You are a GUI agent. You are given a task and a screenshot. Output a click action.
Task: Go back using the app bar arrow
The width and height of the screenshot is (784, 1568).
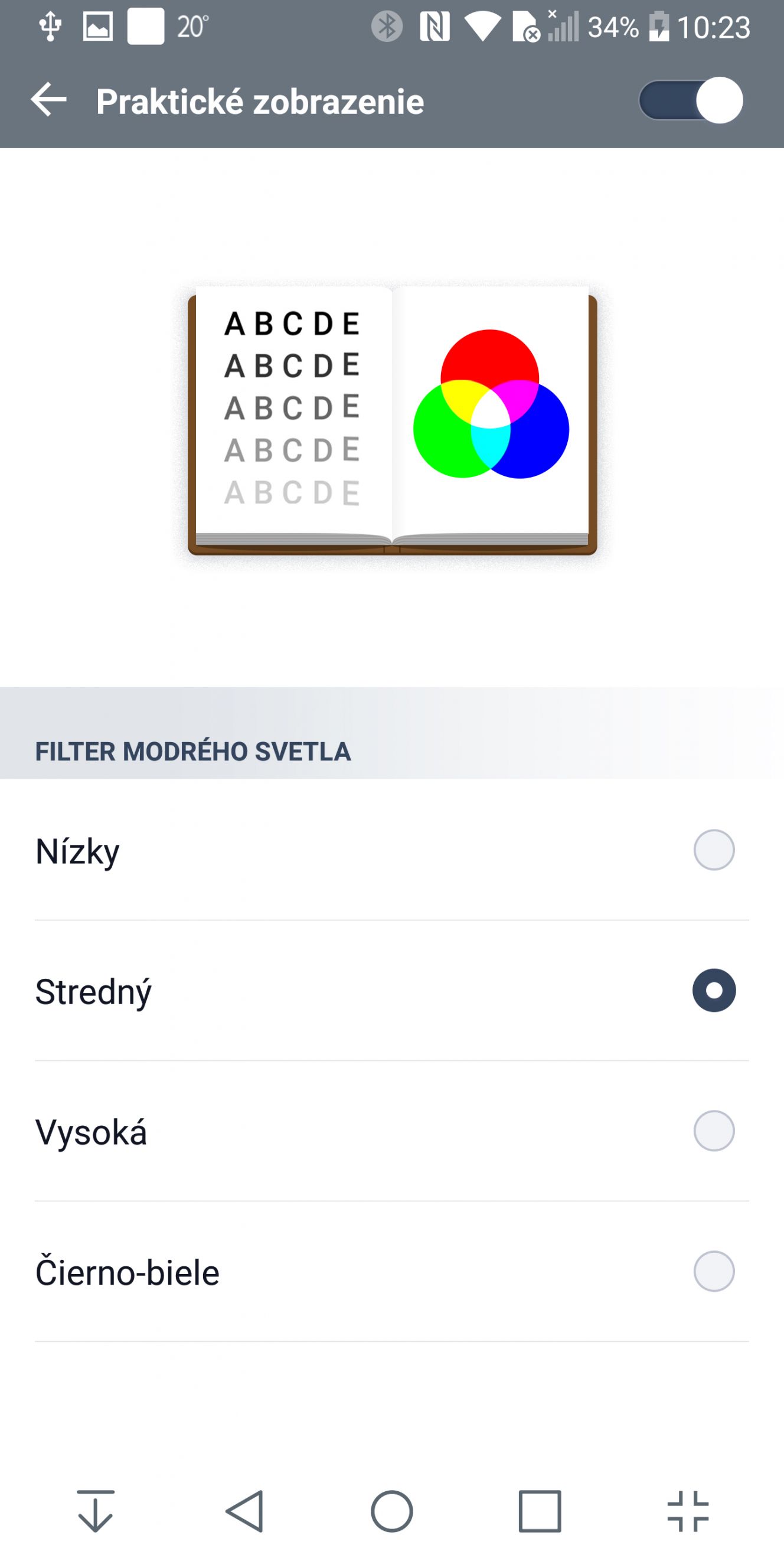(x=48, y=100)
